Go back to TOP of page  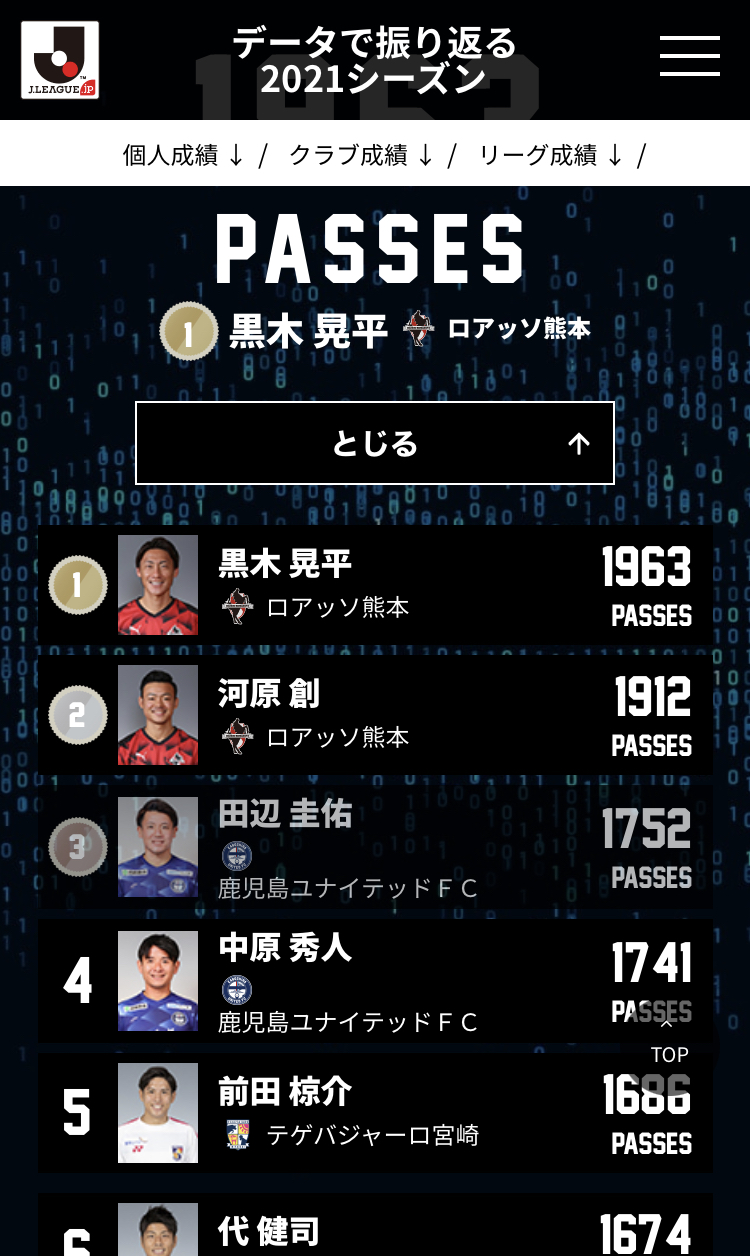[669, 1040]
